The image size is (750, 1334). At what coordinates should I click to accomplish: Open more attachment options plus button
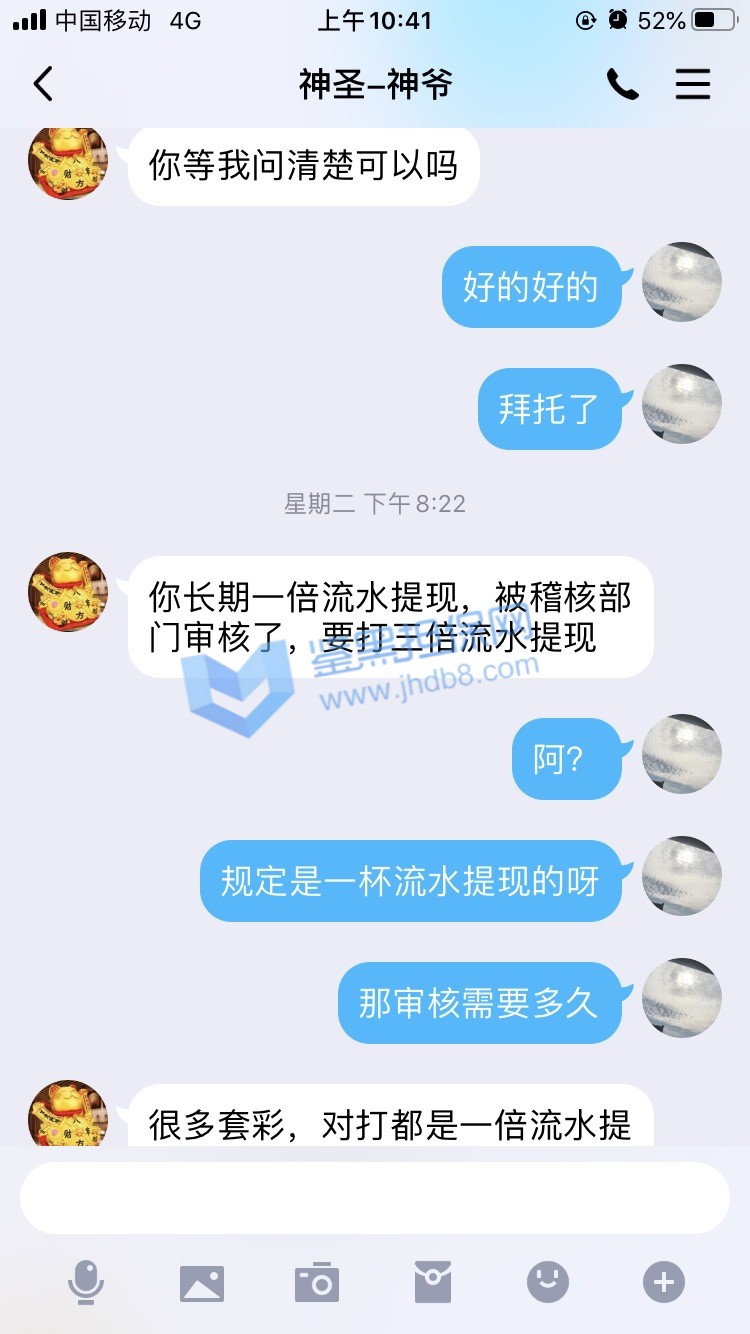[664, 1282]
